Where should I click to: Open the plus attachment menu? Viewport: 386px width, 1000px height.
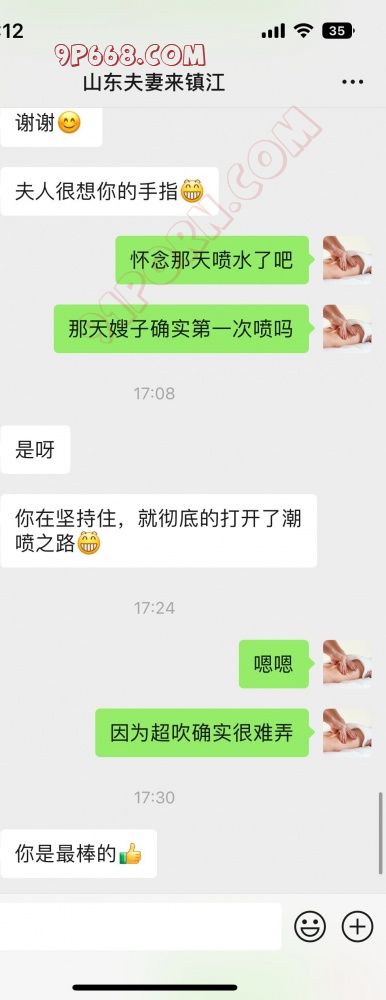(357, 926)
